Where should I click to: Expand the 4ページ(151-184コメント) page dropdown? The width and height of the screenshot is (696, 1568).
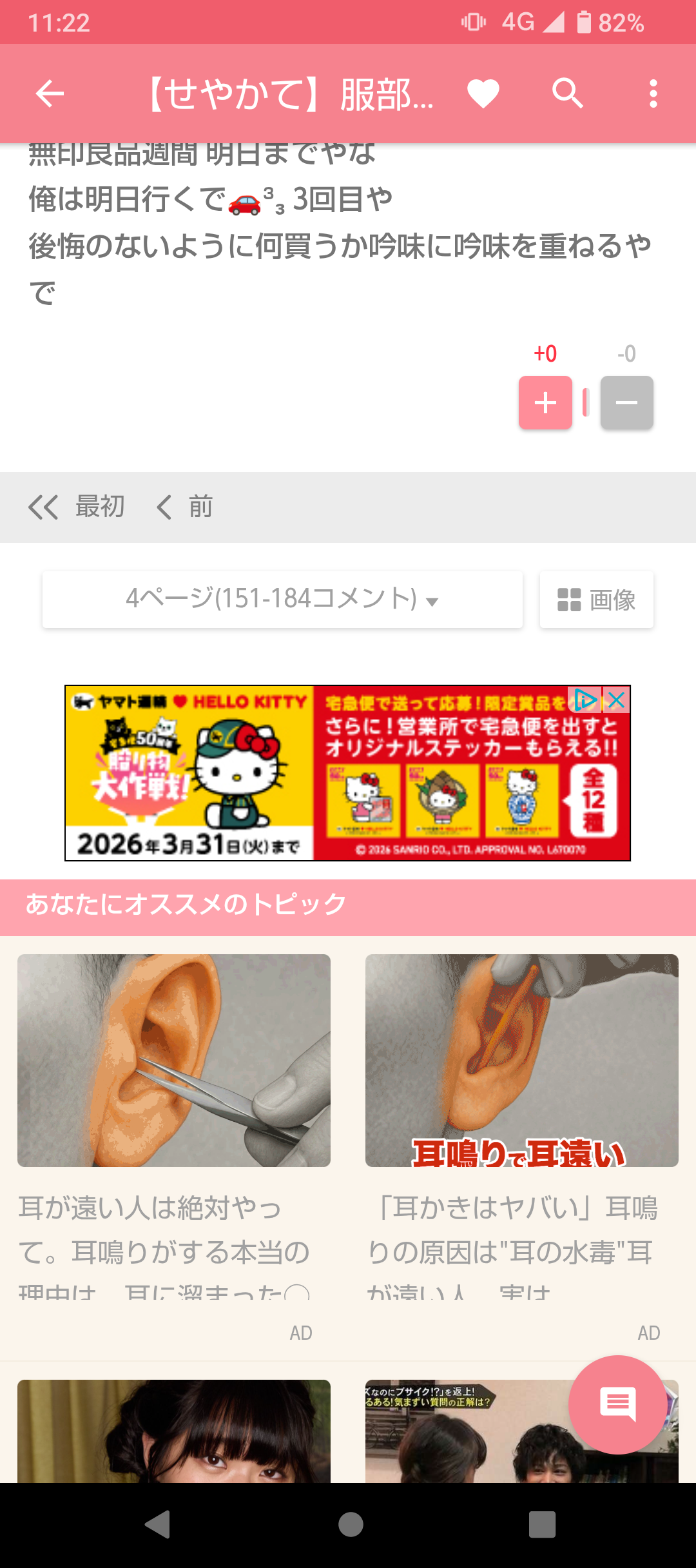coord(282,599)
